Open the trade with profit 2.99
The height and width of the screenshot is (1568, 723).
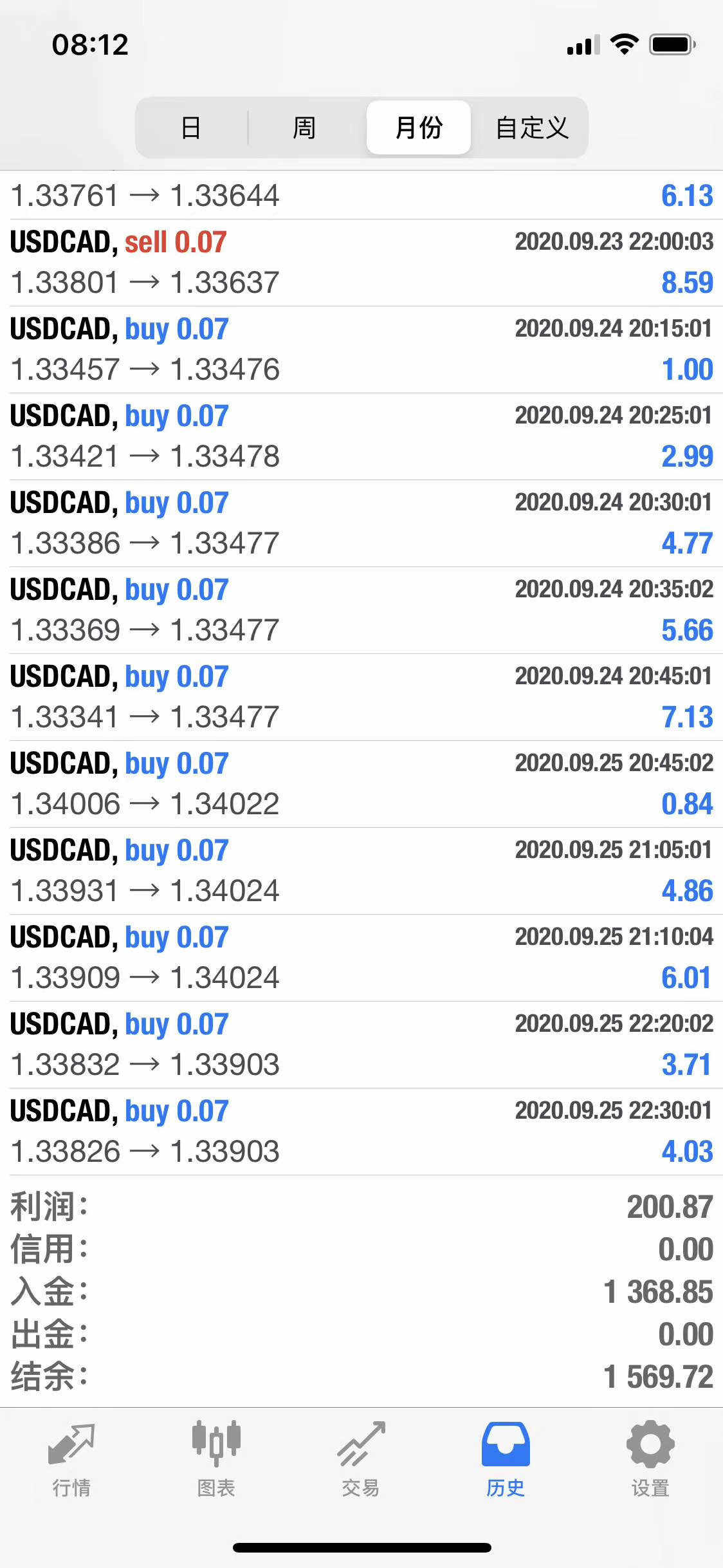click(x=361, y=436)
